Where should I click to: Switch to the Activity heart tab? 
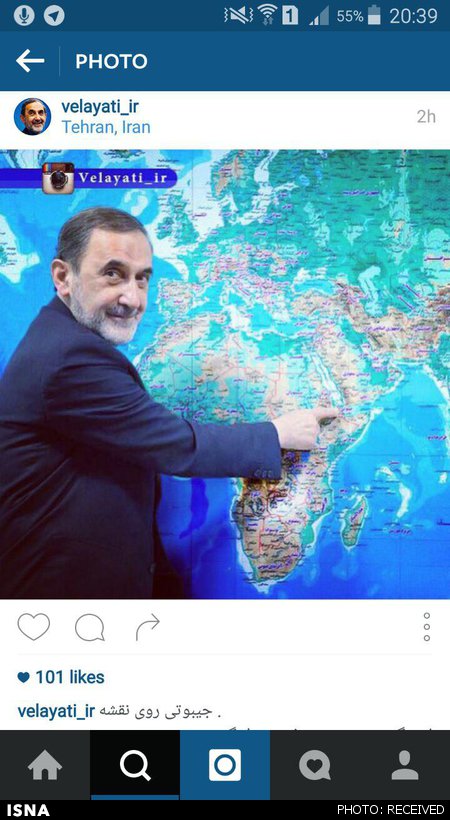tap(315, 765)
